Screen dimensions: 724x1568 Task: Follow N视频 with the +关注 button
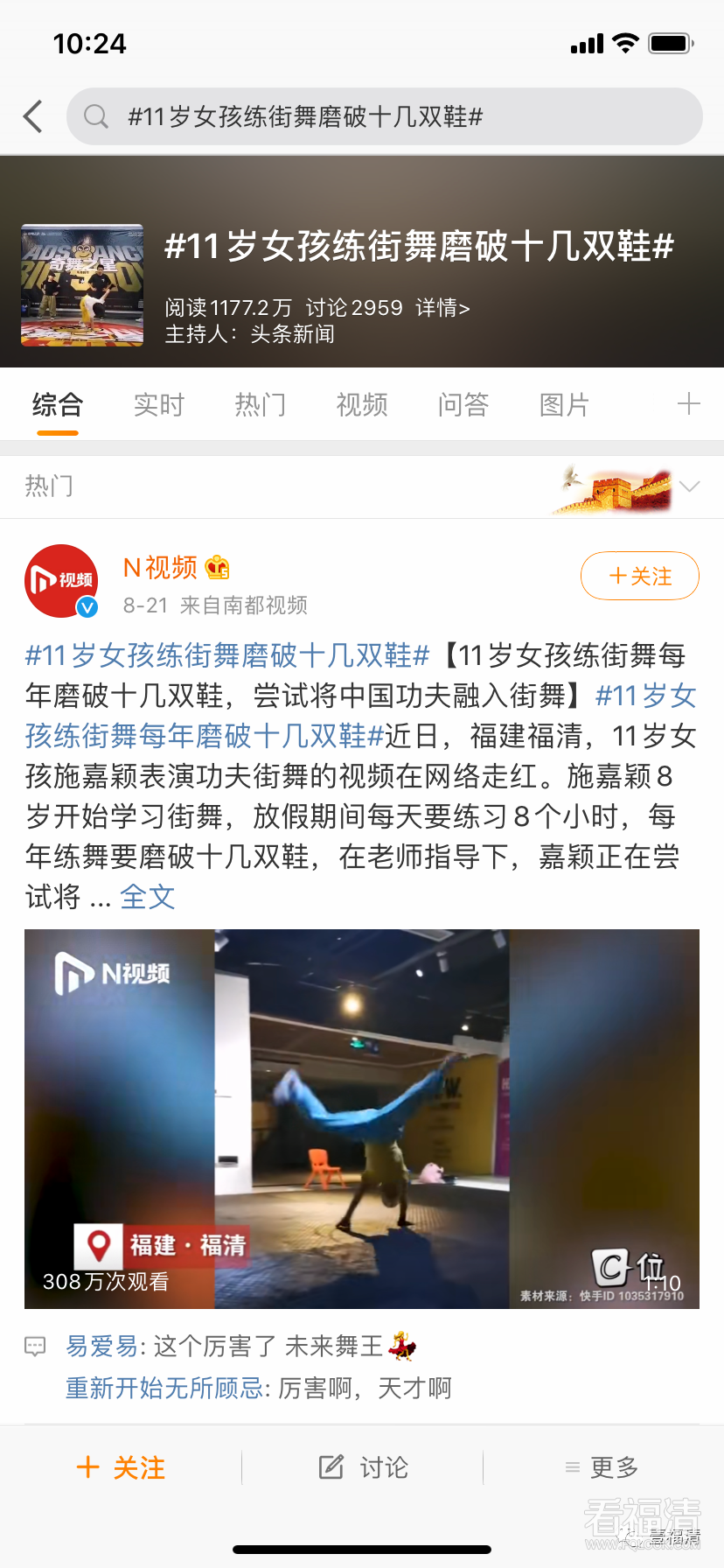tap(640, 576)
